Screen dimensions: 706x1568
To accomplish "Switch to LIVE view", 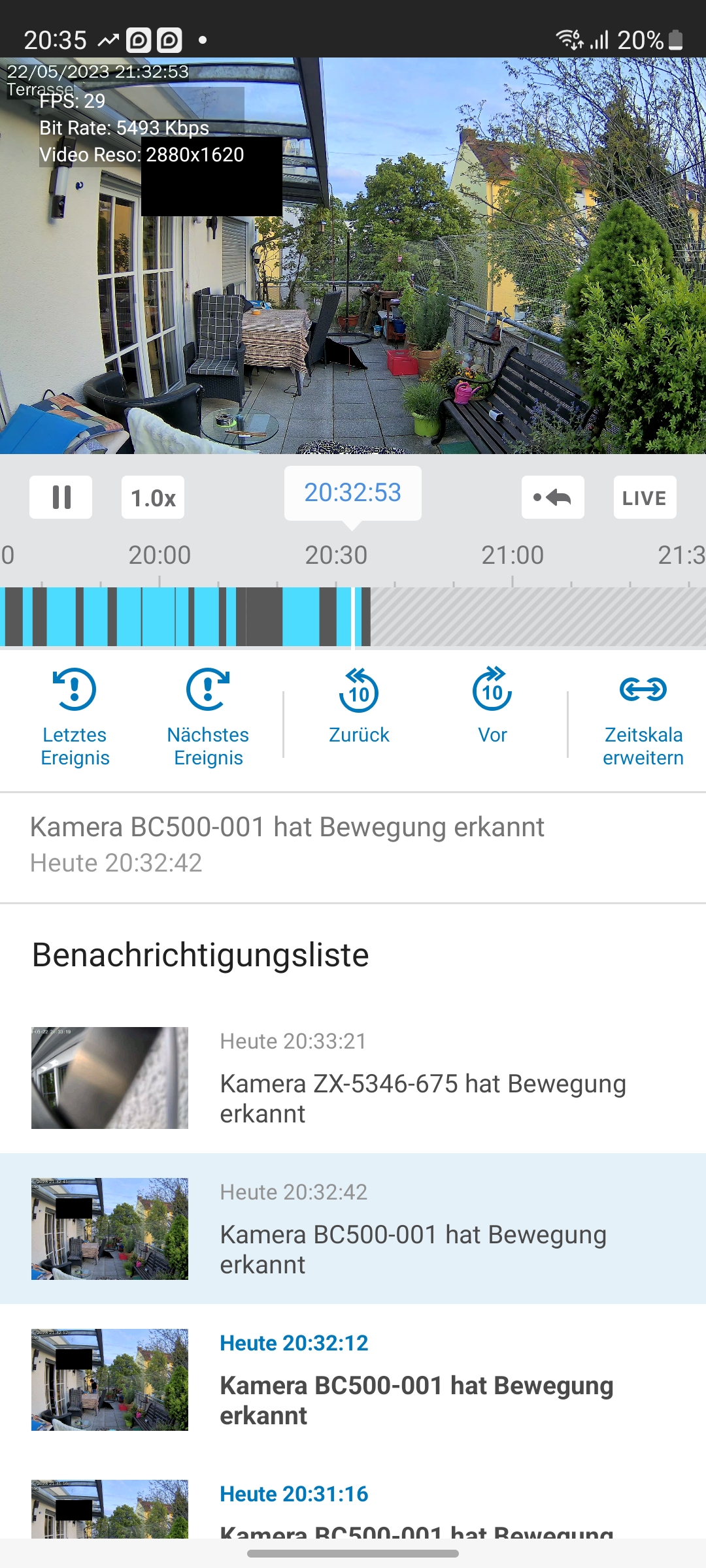I will click(645, 497).
